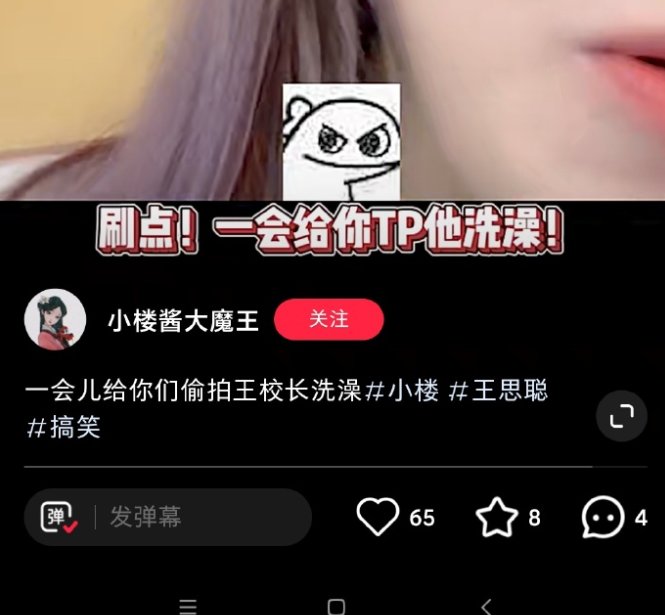This screenshot has height=615, width=665.
Task: Favorite the video with the star icon
Action: [496, 517]
